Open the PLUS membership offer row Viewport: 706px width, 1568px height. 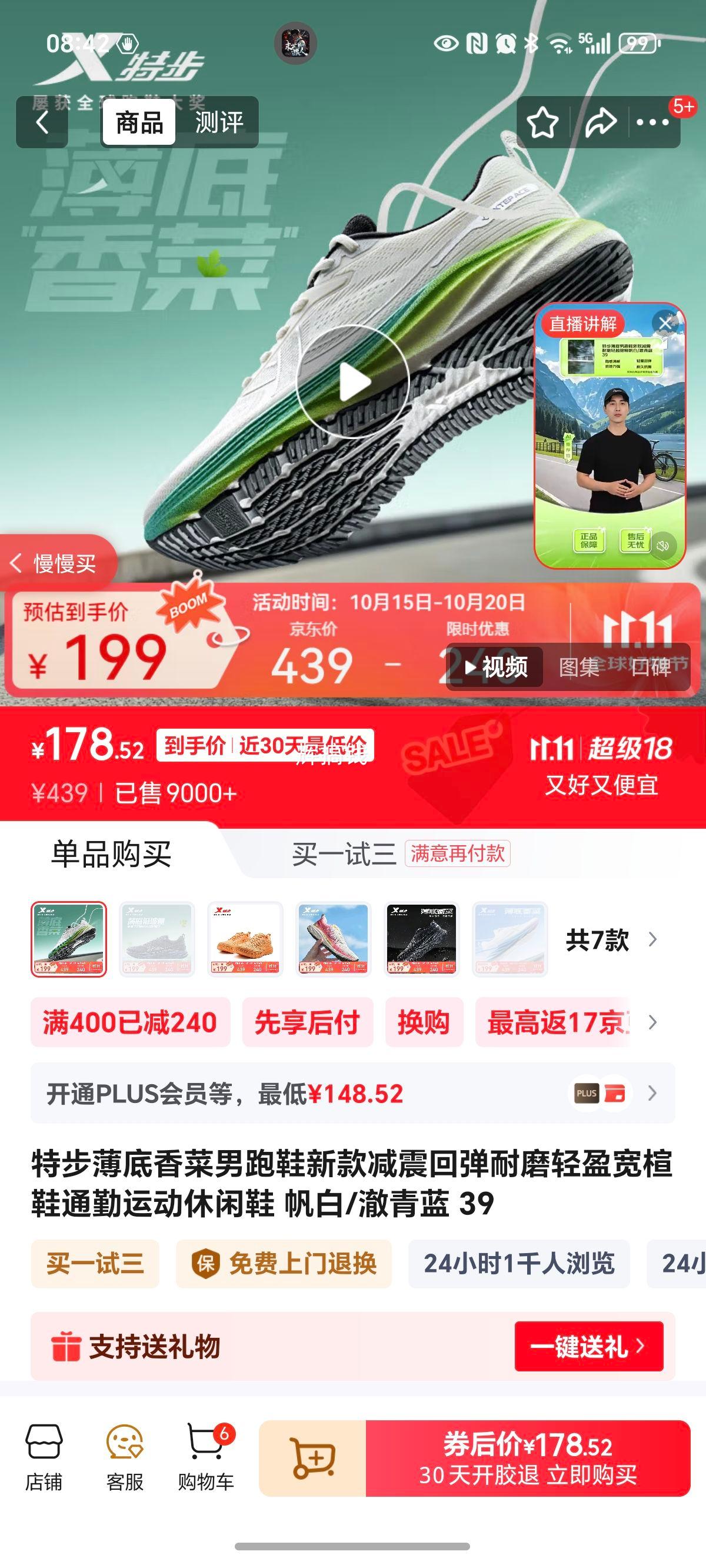(x=352, y=1093)
